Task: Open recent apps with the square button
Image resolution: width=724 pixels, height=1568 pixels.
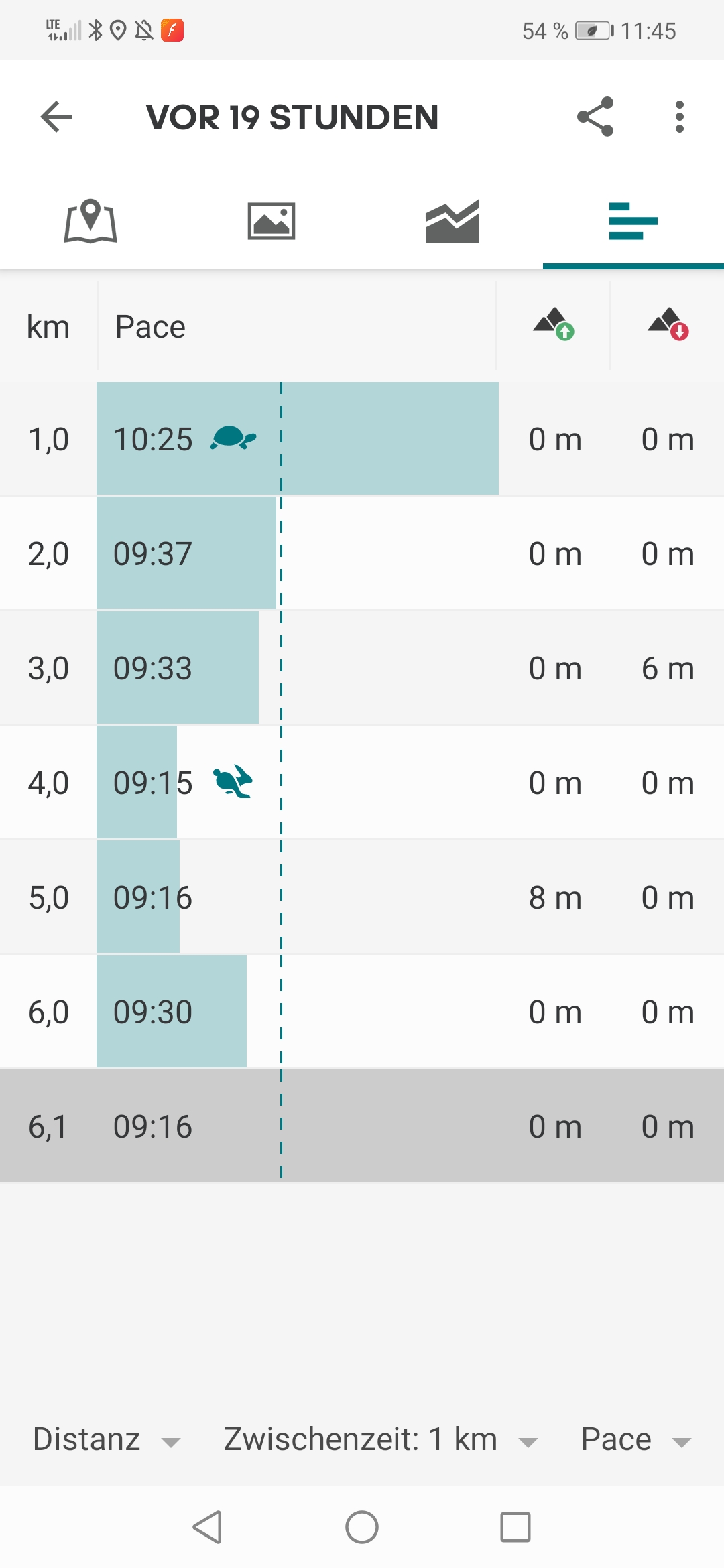Action: coord(516,1527)
